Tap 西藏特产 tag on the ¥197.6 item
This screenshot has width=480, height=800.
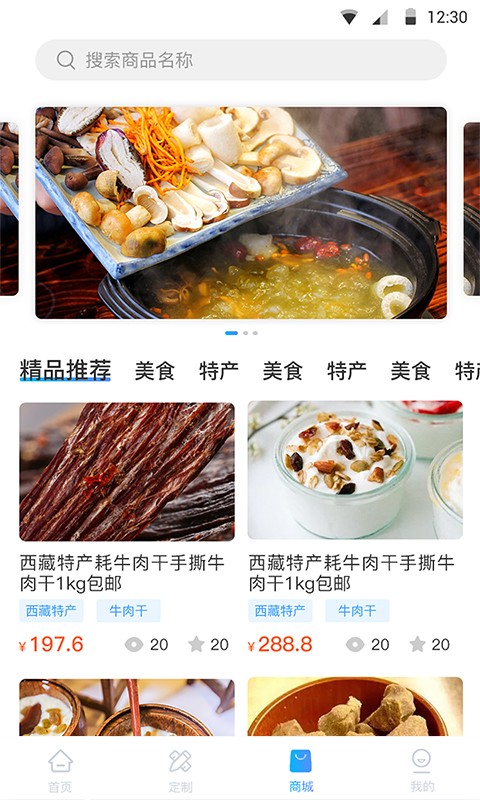pyautogui.click(x=51, y=611)
